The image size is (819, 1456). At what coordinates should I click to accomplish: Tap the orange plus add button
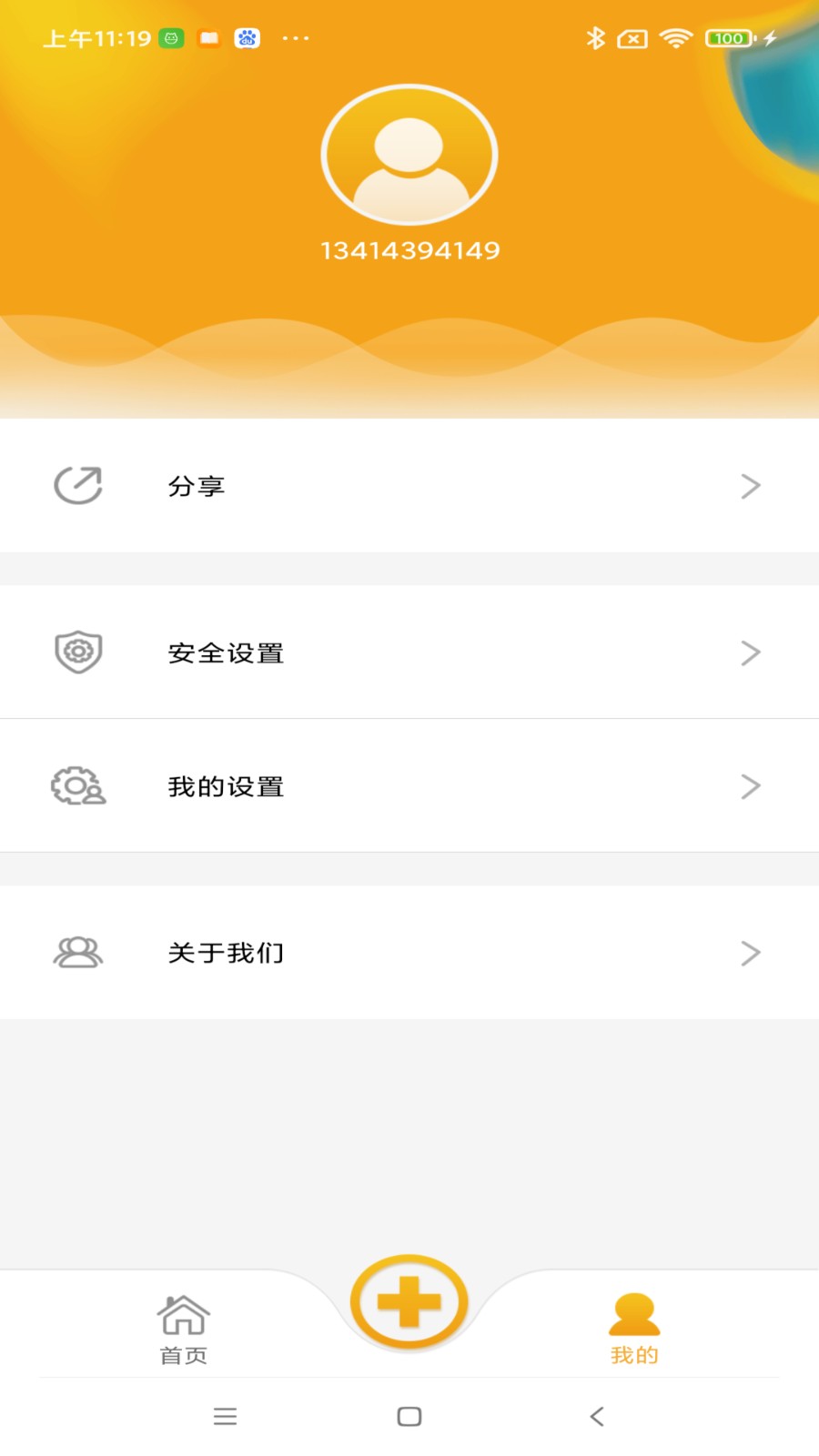[x=409, y=1302]
